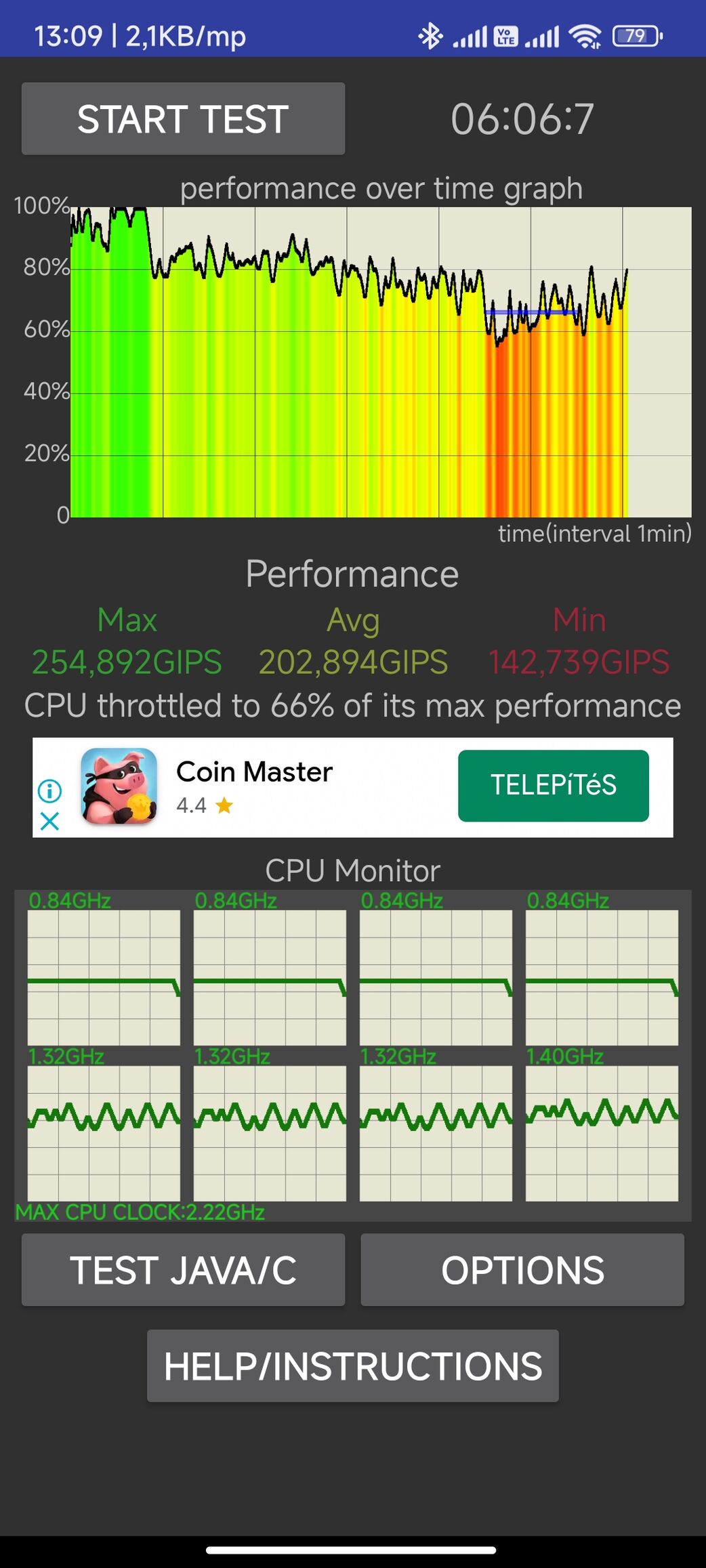Tap the START TEST button
Screen dimensions: 706x1568
(x=183, y=119)
